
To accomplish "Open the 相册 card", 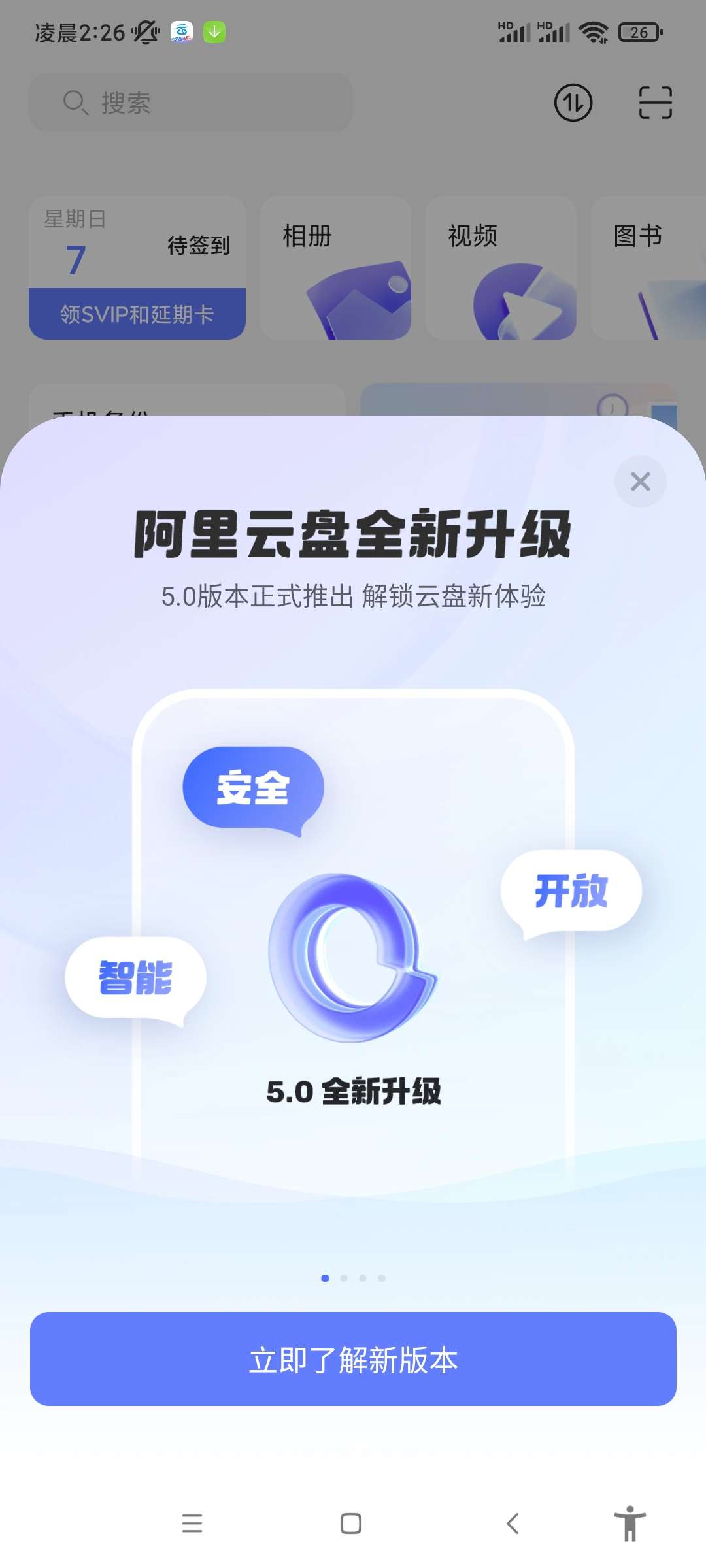I will (335, 268).
